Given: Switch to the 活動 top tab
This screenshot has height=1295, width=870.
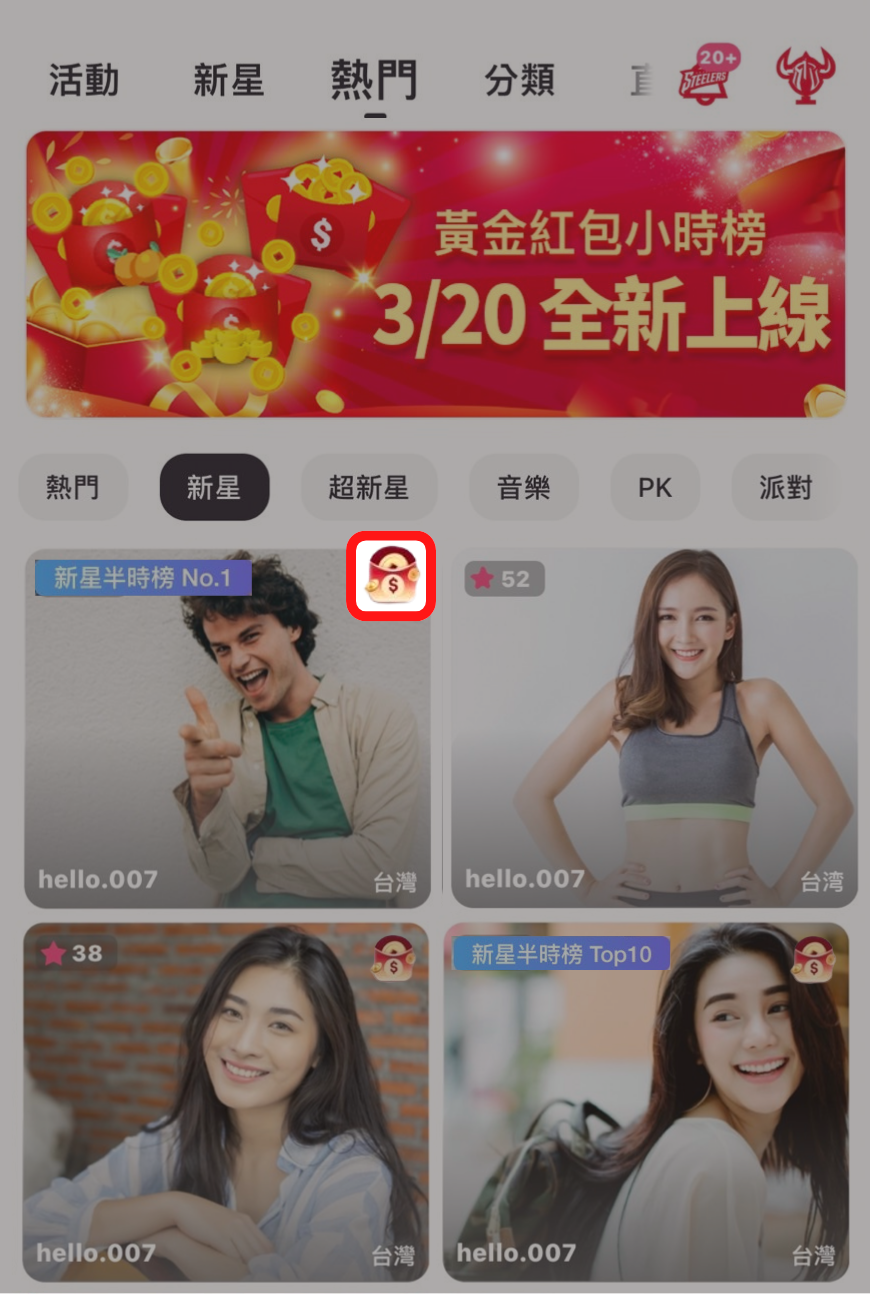Looking at the screenshot, I should (x=84, y=81).
